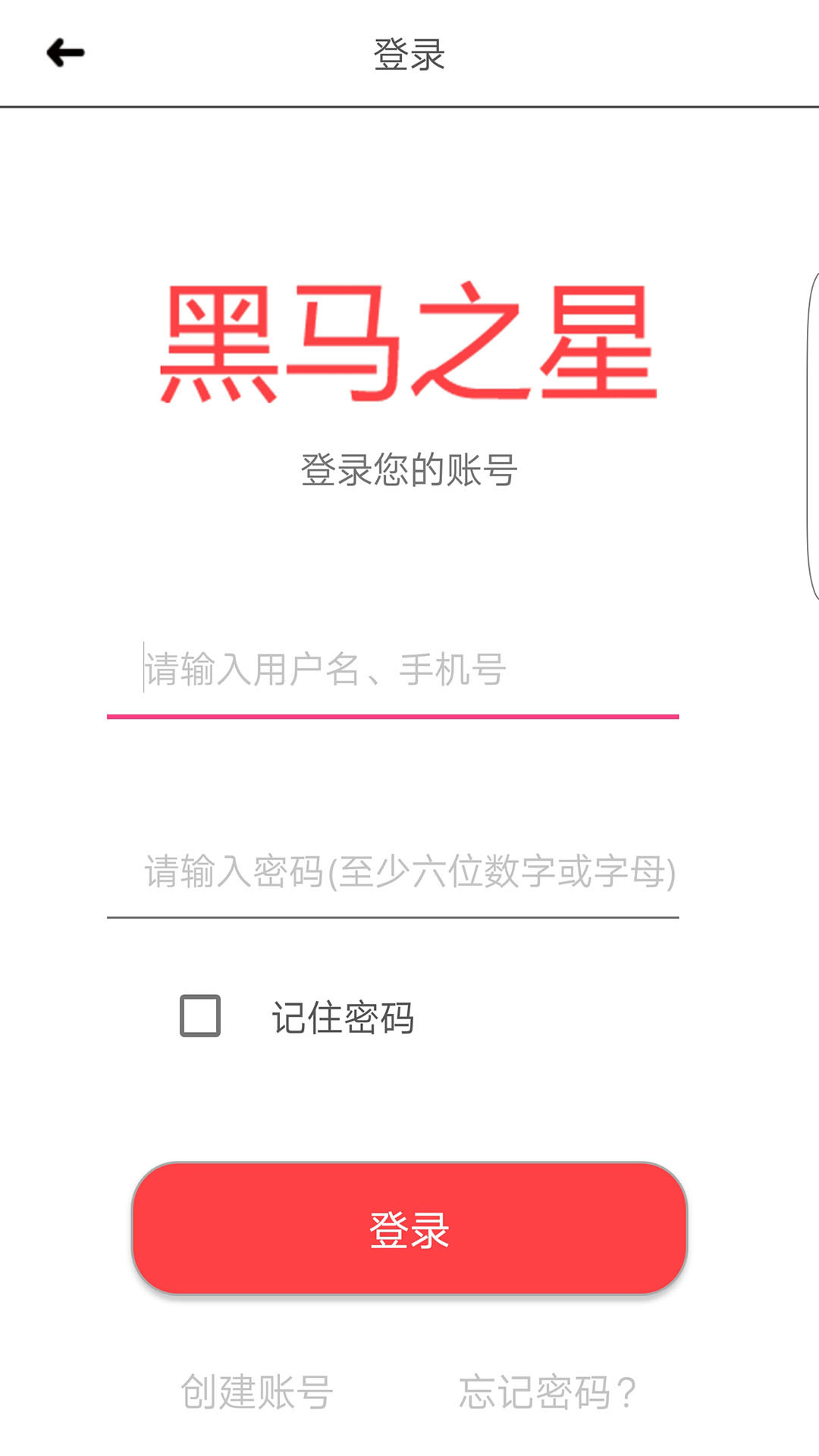
Task: Click the 登录 title in the header
Action: coord(408,53)
